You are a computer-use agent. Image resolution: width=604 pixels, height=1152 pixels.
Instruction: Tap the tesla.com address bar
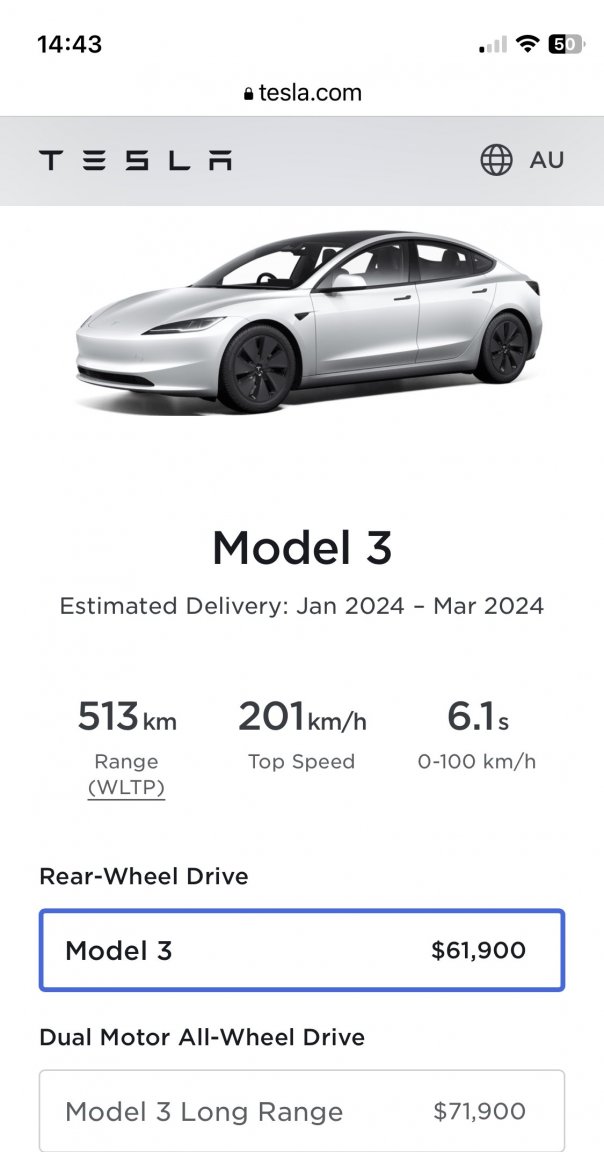point(302,93)
